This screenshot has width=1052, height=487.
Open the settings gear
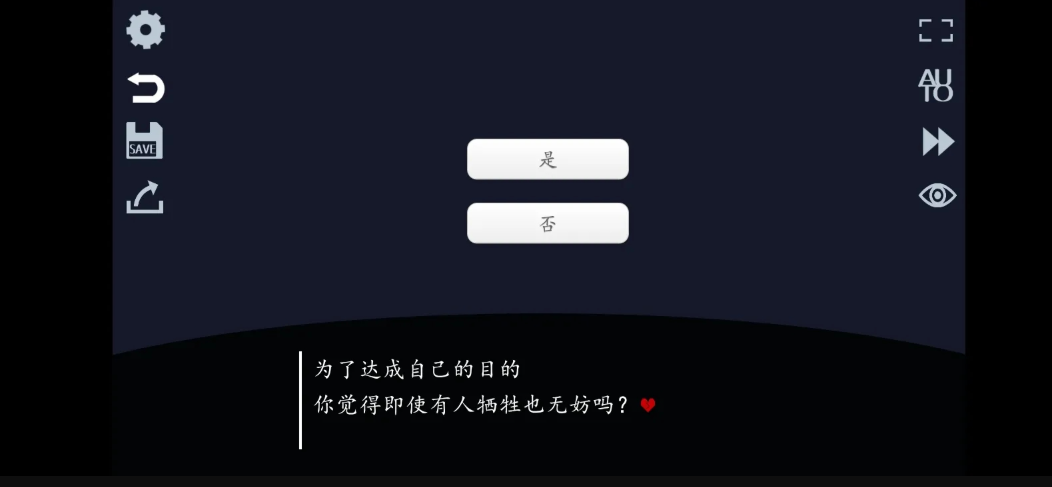[145, 30]
